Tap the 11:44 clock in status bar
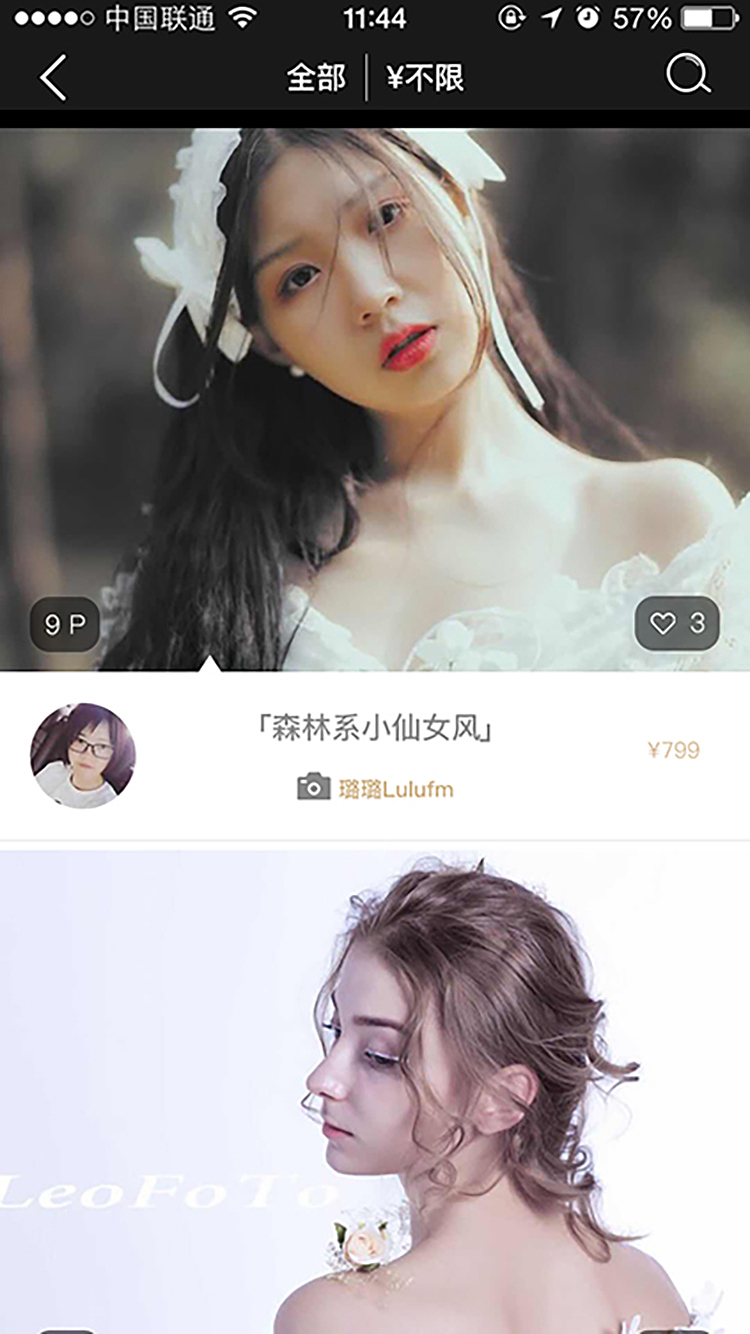The height and width of the screenshot is (1334, 750). pyautogui.click(x=375, y=16)
